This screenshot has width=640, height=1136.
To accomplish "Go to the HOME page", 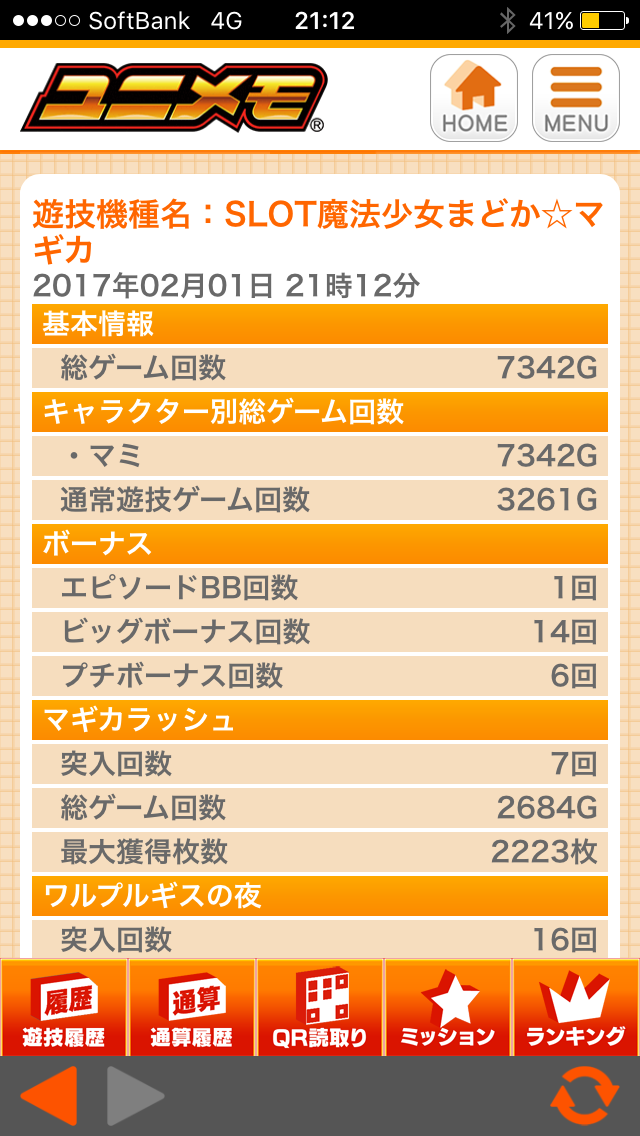I will pos(473,98).
